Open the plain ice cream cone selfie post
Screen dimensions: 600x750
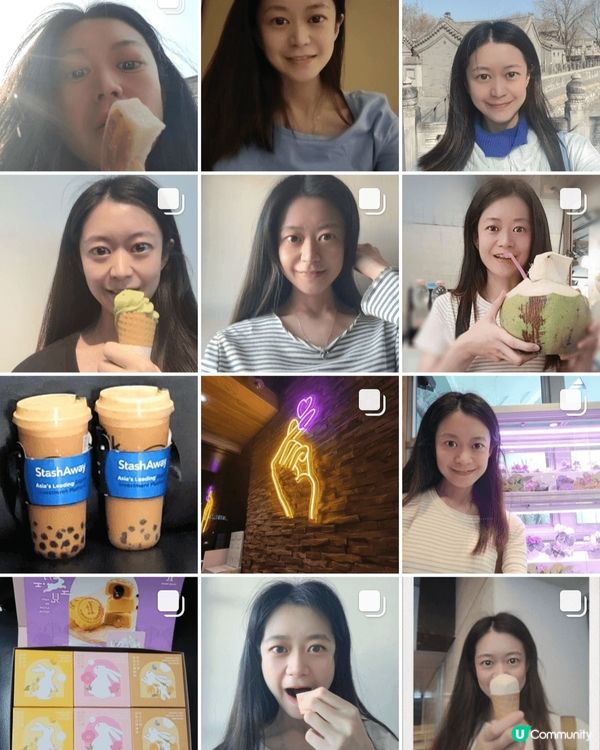[500, 663]
